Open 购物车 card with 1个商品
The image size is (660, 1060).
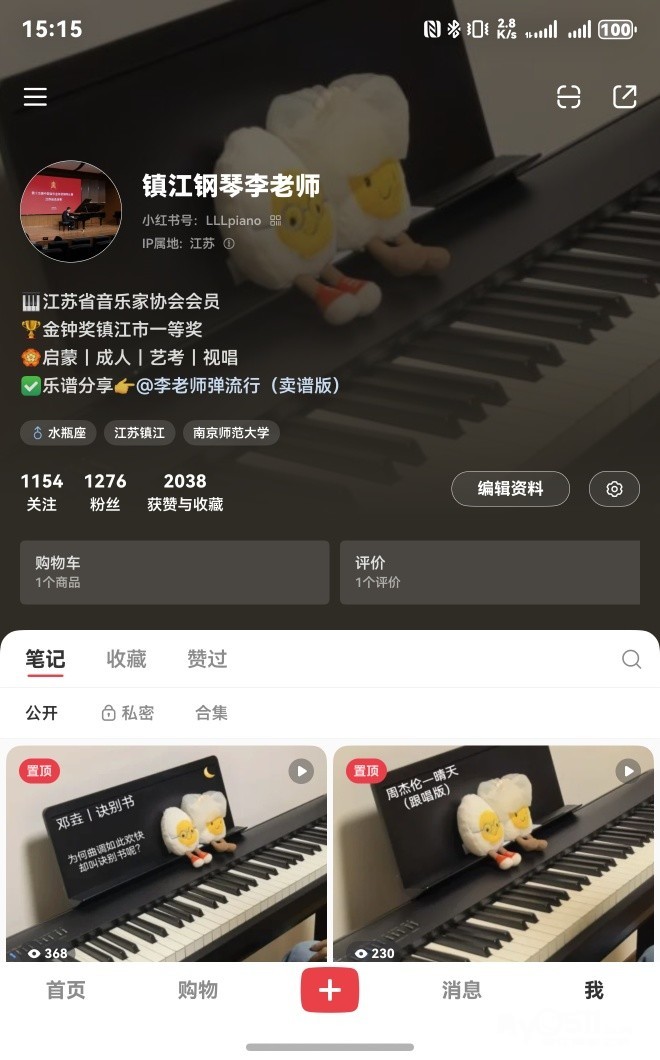(x=174, y=572)
